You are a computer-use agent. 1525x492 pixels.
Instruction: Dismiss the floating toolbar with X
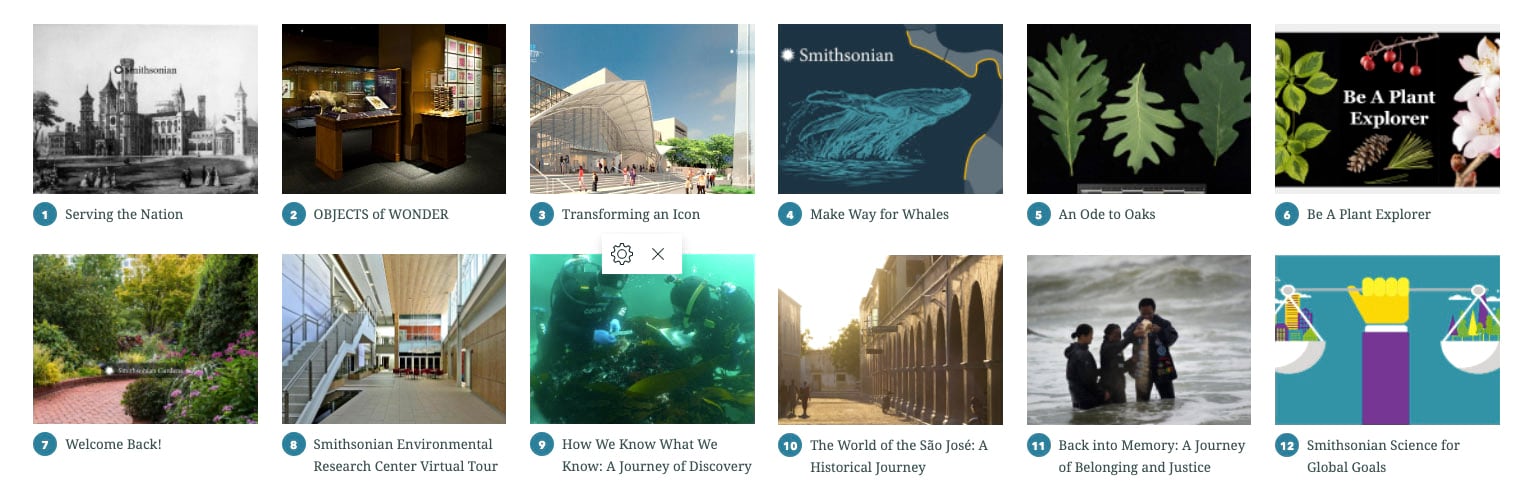(x=658, y=254)
